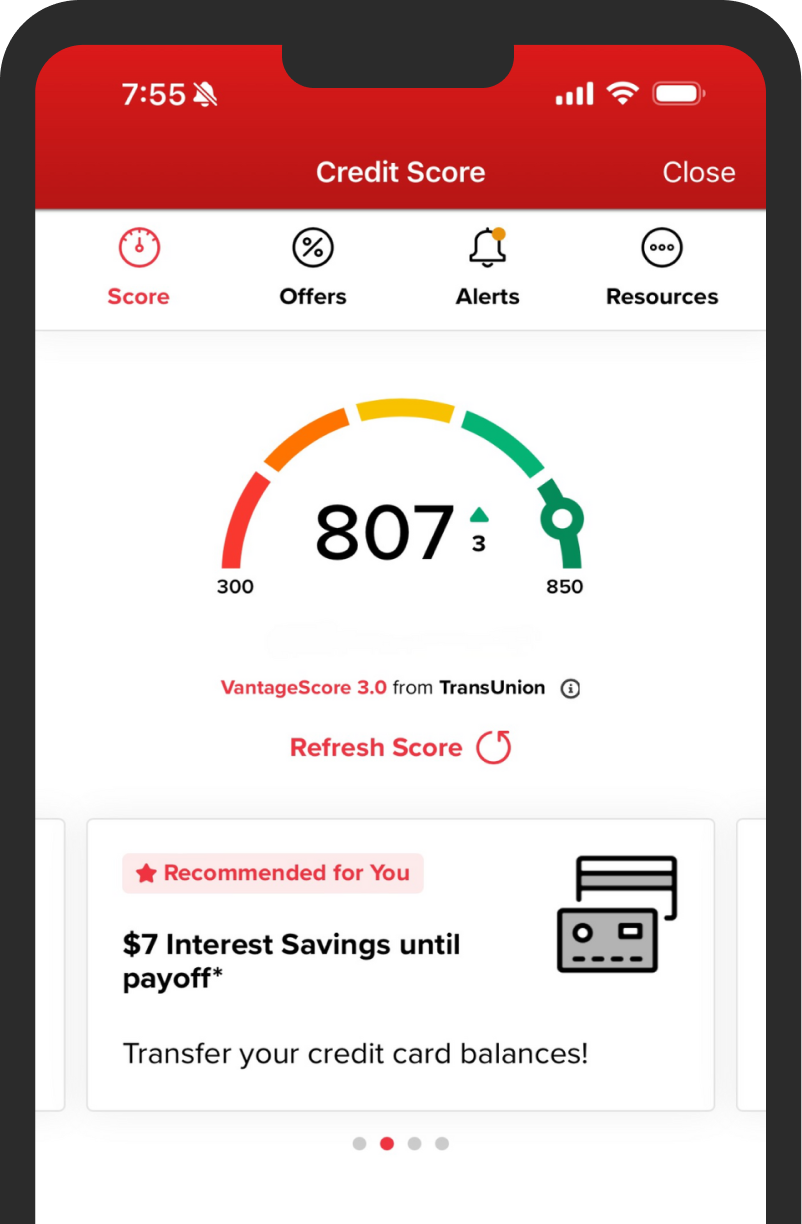Open the Offers tab

pyautogui.click(x=313, y=268)
